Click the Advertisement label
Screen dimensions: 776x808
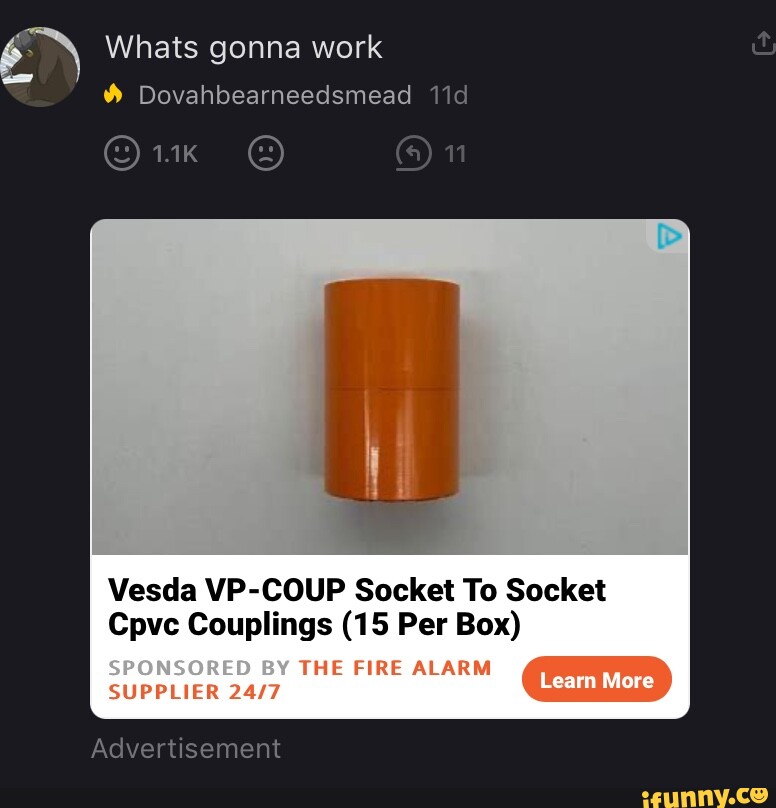tap(186, 749)
